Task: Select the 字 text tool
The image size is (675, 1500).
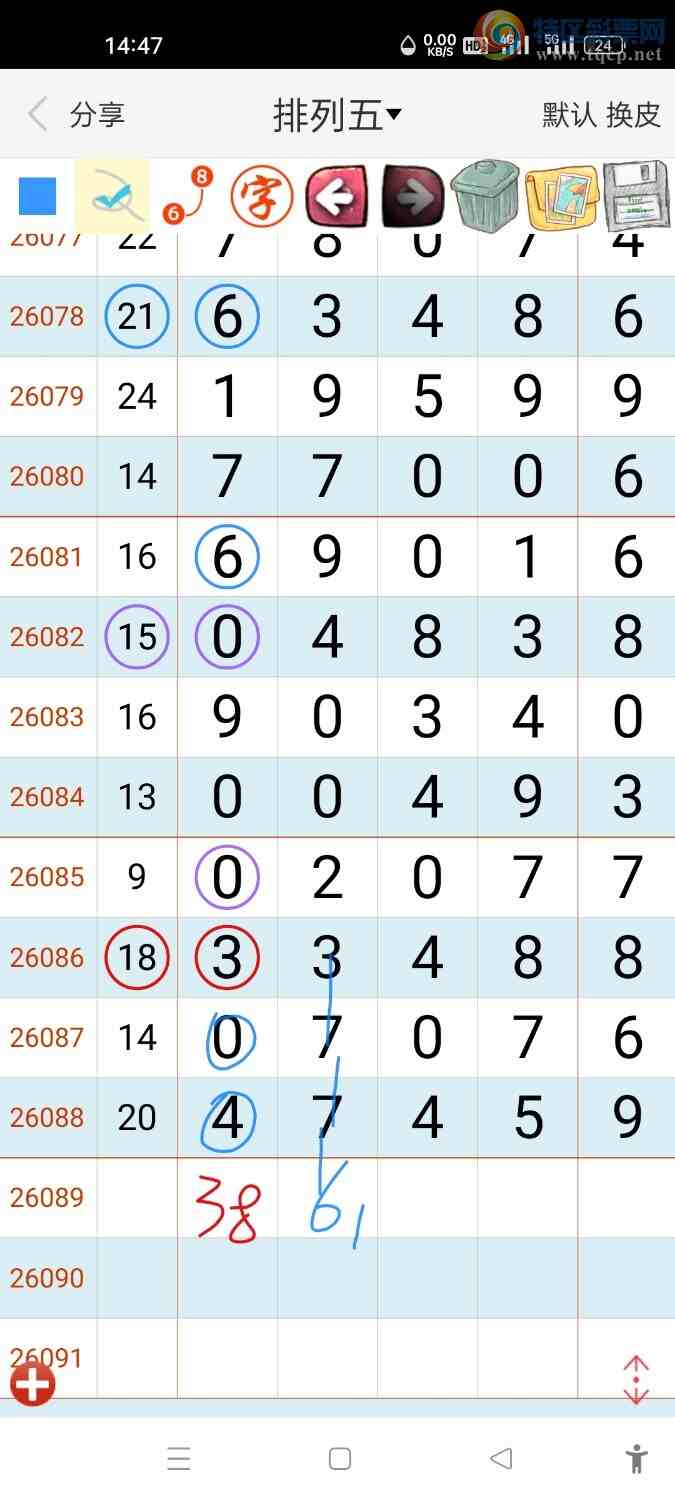Action: [x=261, y=197]
